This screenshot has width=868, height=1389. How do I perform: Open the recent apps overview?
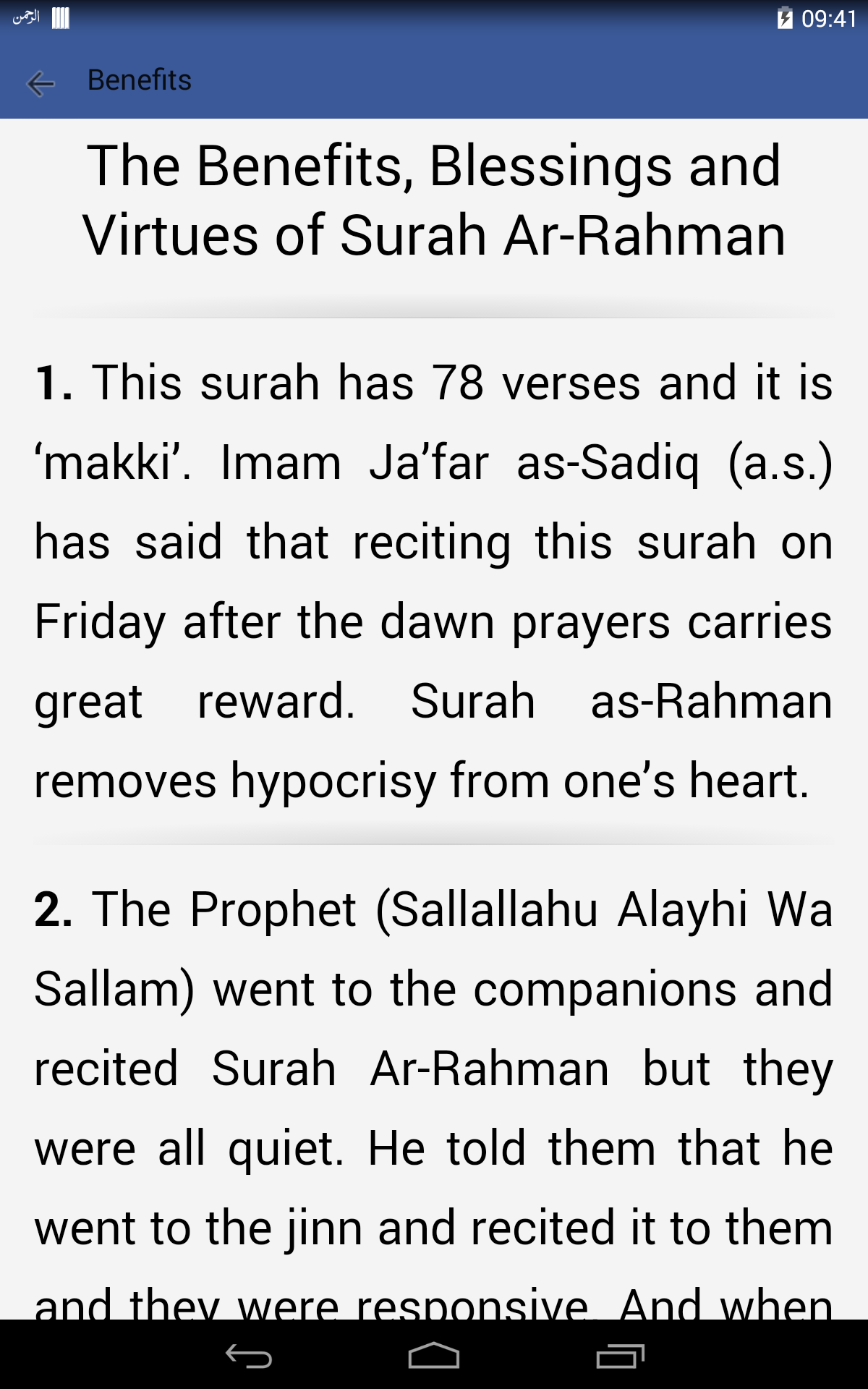(620, 1356)
